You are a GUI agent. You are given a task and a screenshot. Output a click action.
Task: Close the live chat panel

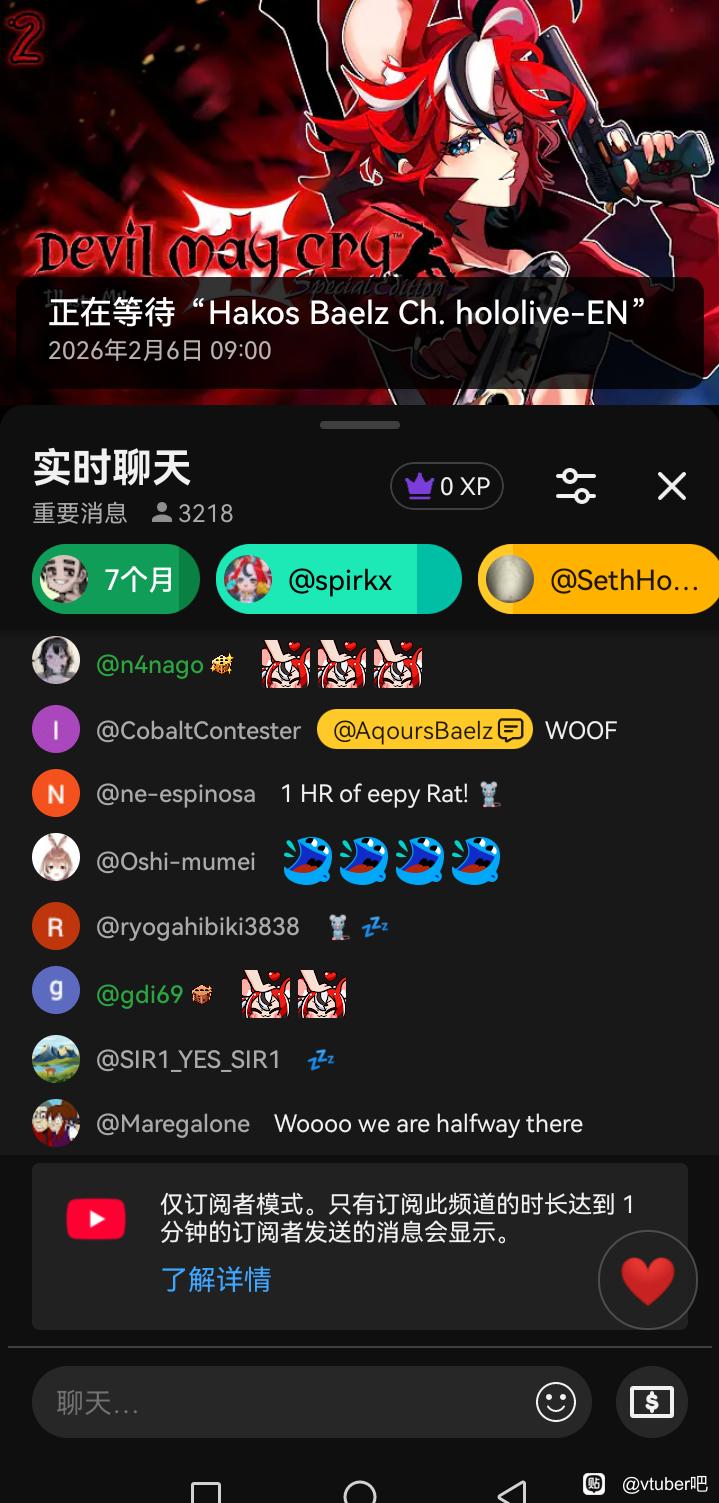(671, 486)
